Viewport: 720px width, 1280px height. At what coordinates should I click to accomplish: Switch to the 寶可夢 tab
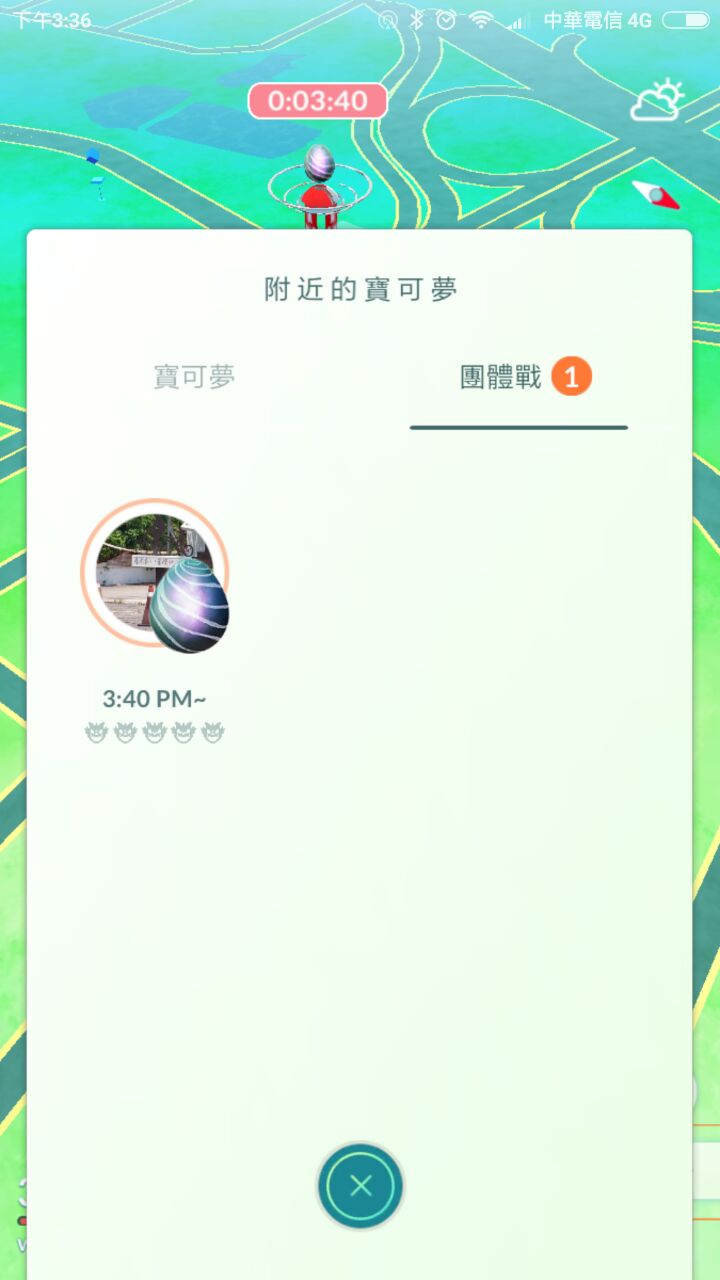194,377
